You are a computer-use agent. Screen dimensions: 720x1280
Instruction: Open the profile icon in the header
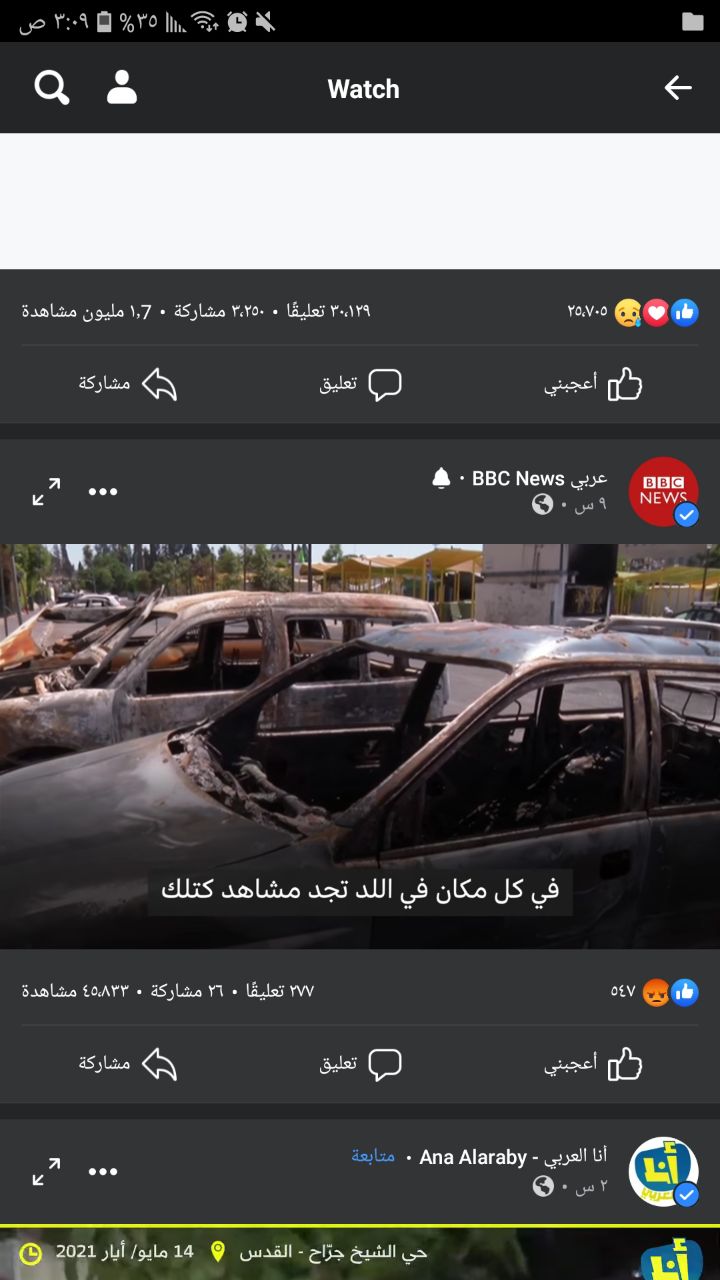tap(122, 88)
